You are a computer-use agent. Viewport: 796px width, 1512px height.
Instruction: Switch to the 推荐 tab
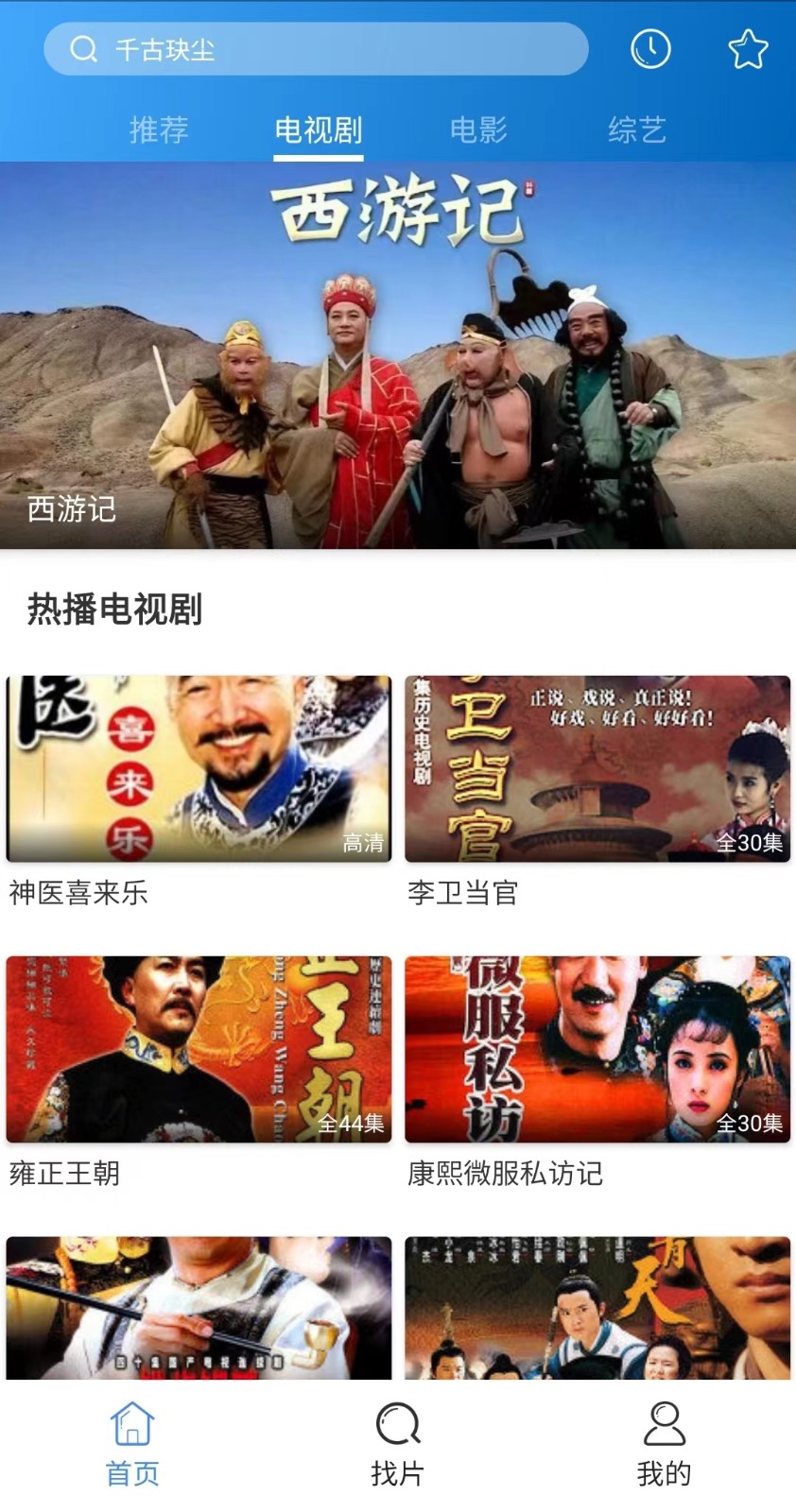click(x=159, y=131)
